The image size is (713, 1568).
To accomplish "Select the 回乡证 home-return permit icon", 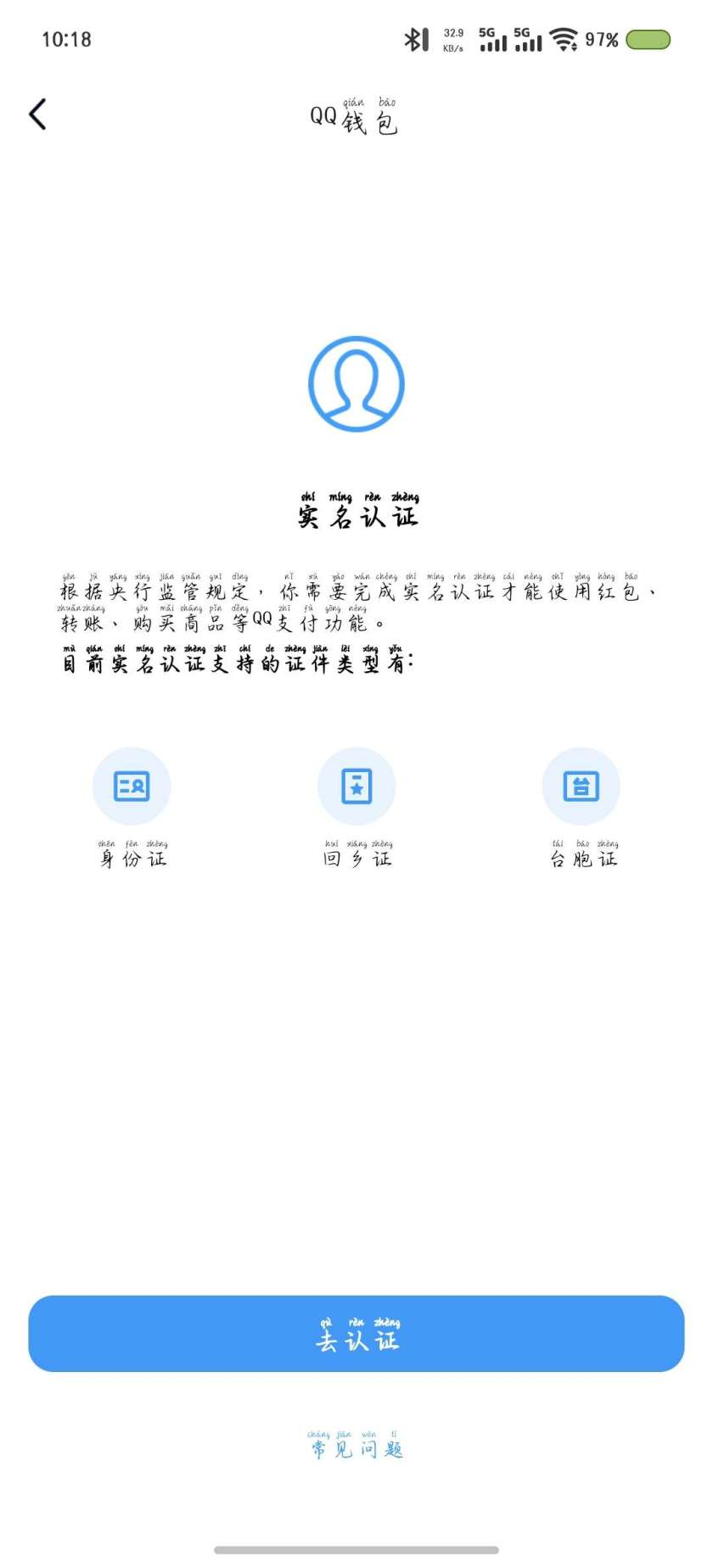I will (356, 786).
